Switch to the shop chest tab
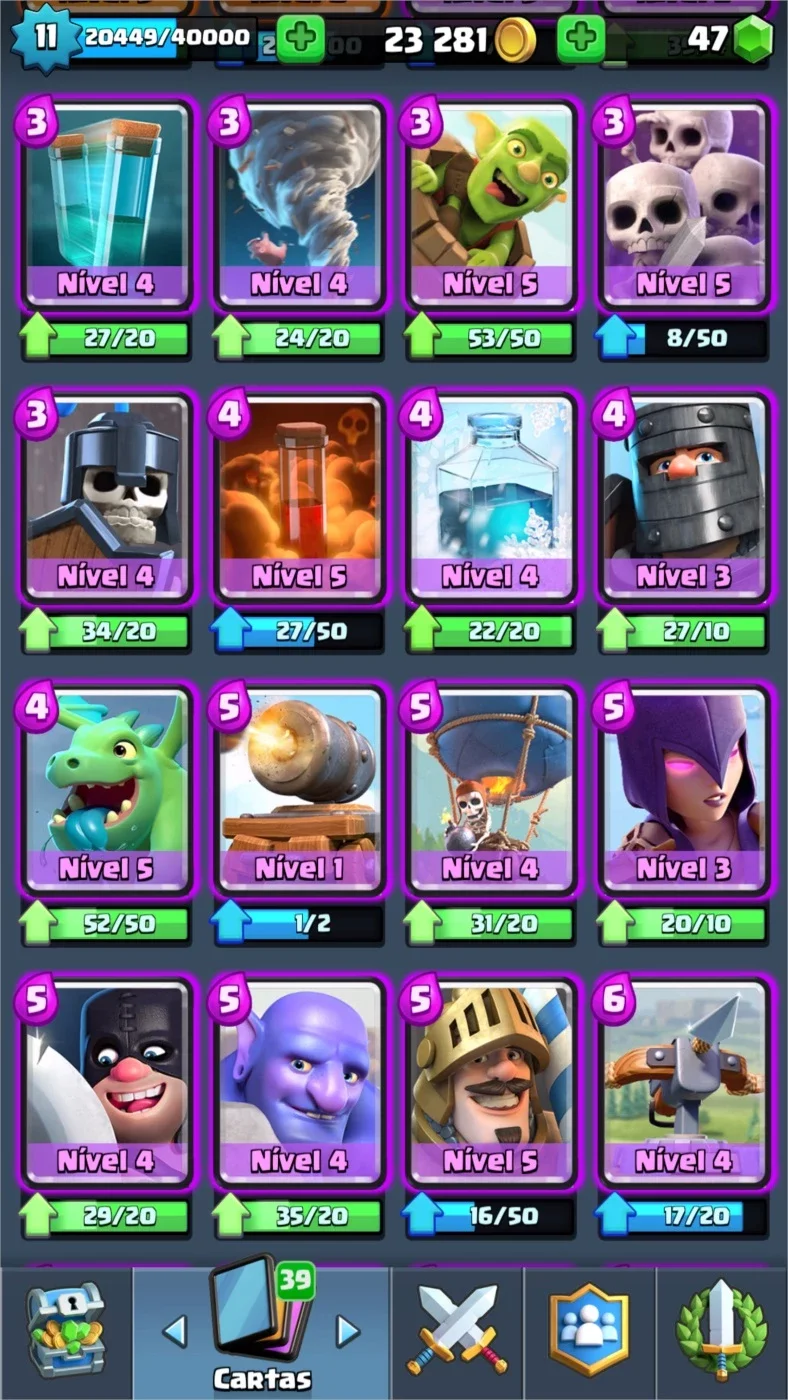788x1400 pixels. (x=65, y=1332)
